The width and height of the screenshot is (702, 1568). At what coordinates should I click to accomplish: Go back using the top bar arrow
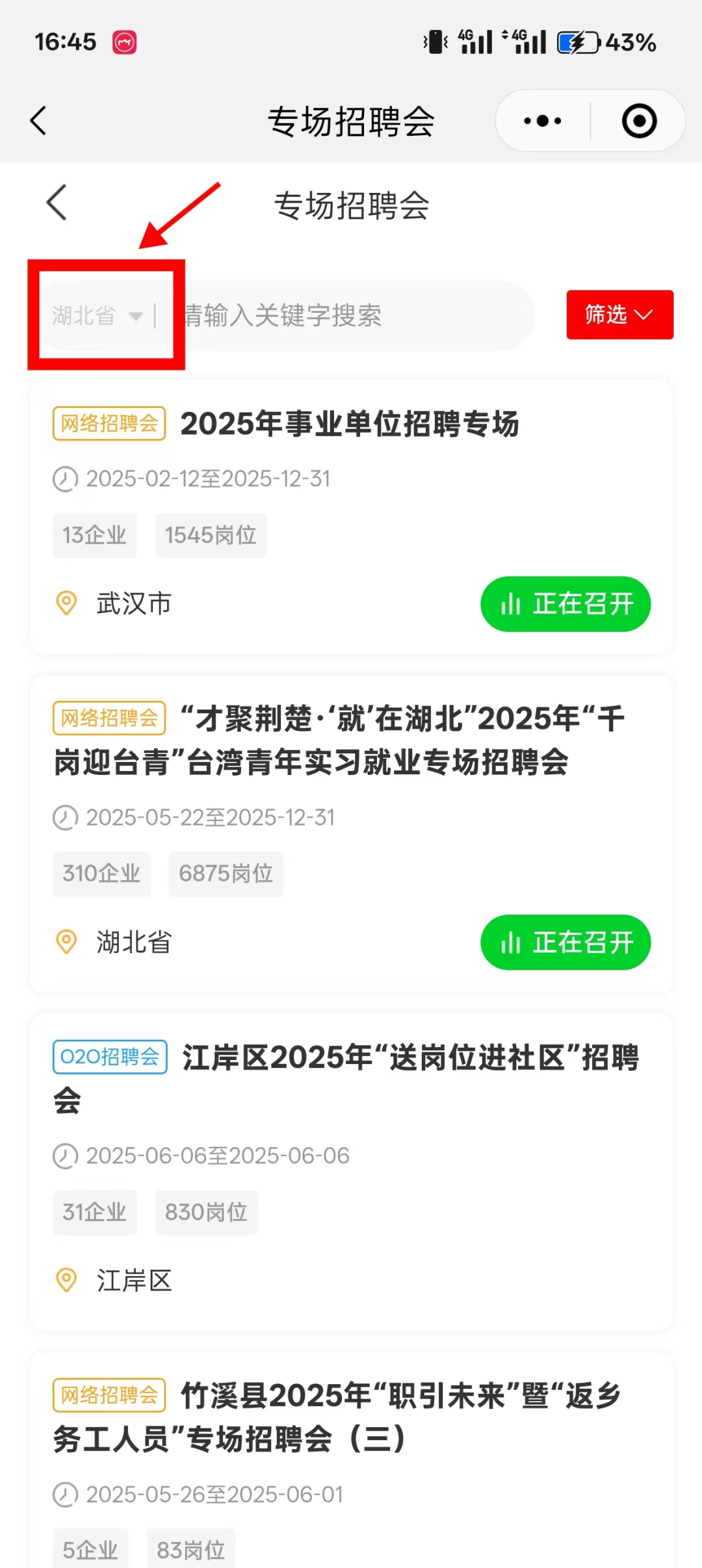coord(39,121)
